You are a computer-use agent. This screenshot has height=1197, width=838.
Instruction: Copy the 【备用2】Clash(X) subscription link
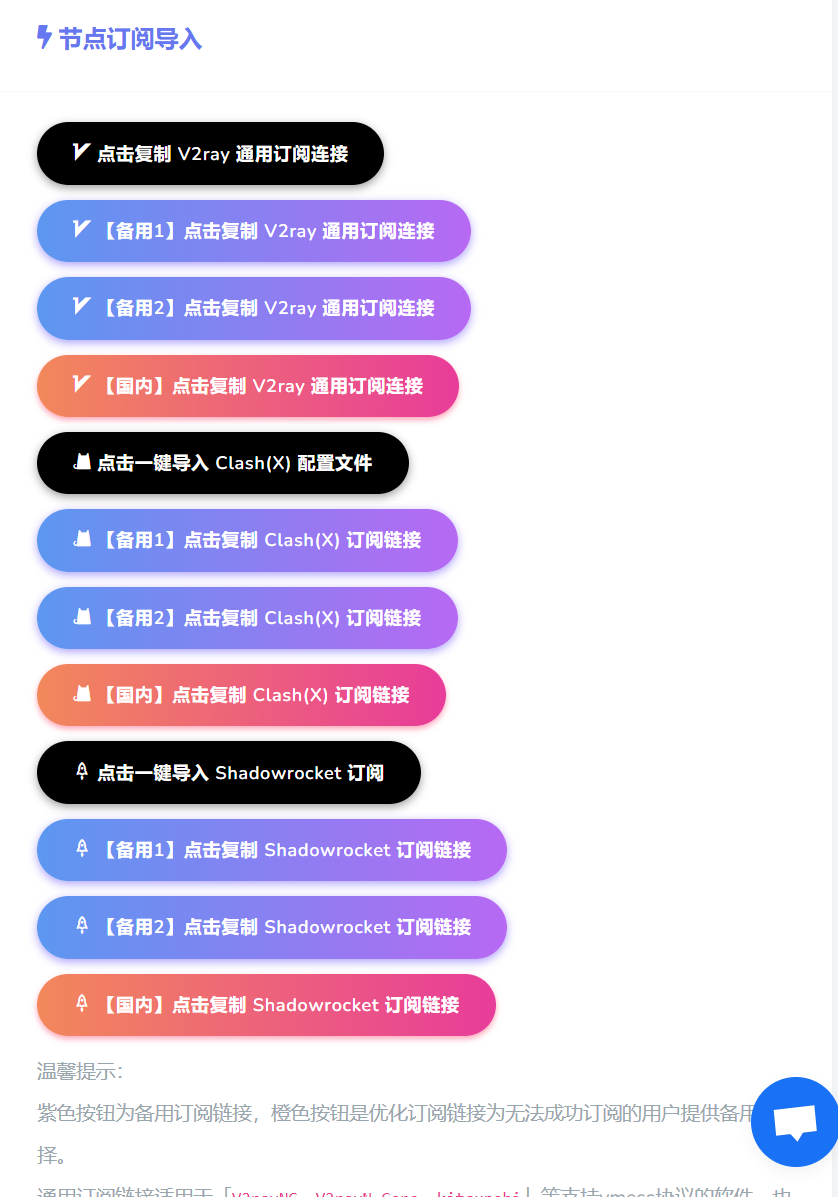pyautogui.click(x=247, y=618)
